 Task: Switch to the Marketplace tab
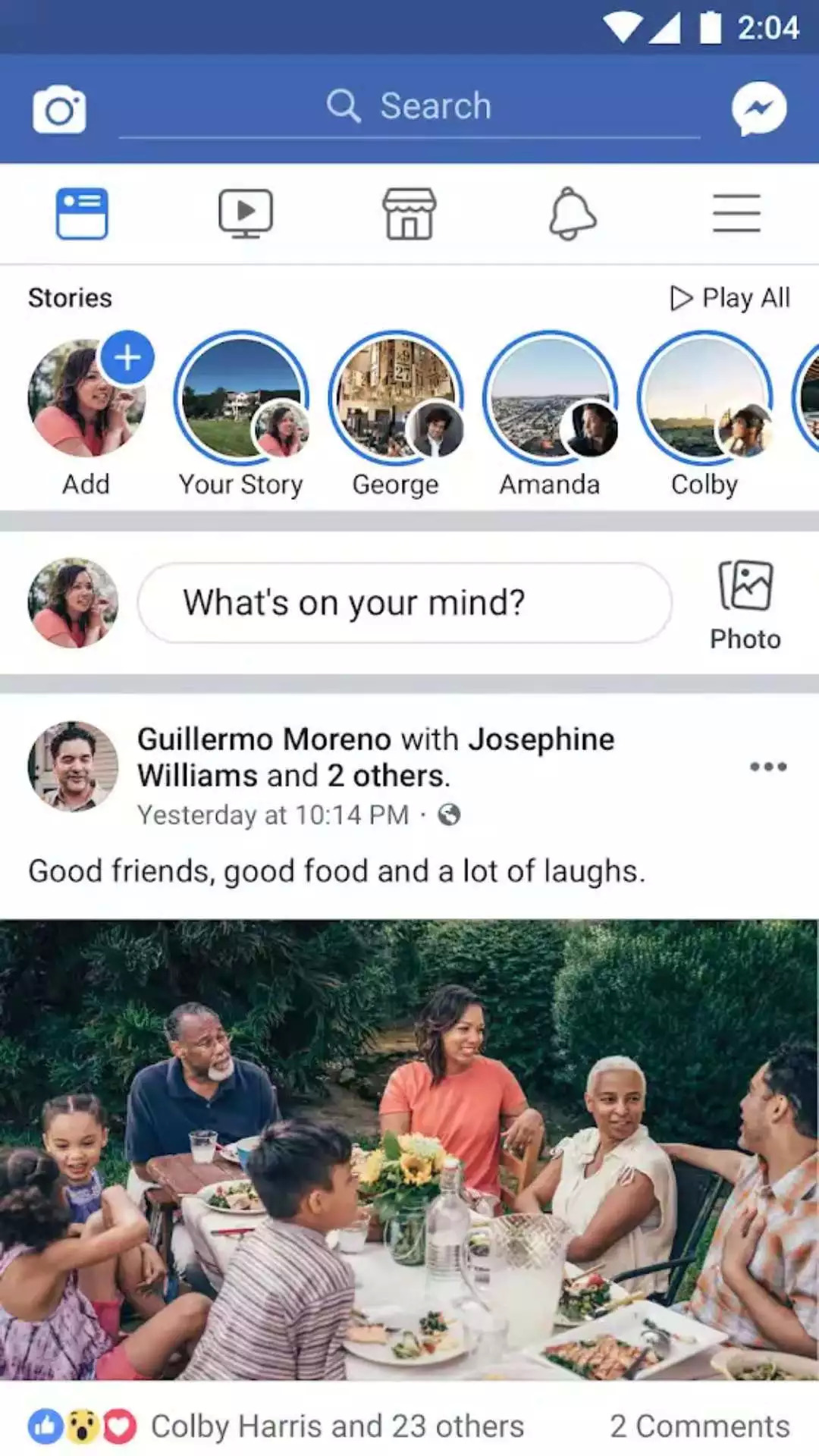tap(409, 213)
